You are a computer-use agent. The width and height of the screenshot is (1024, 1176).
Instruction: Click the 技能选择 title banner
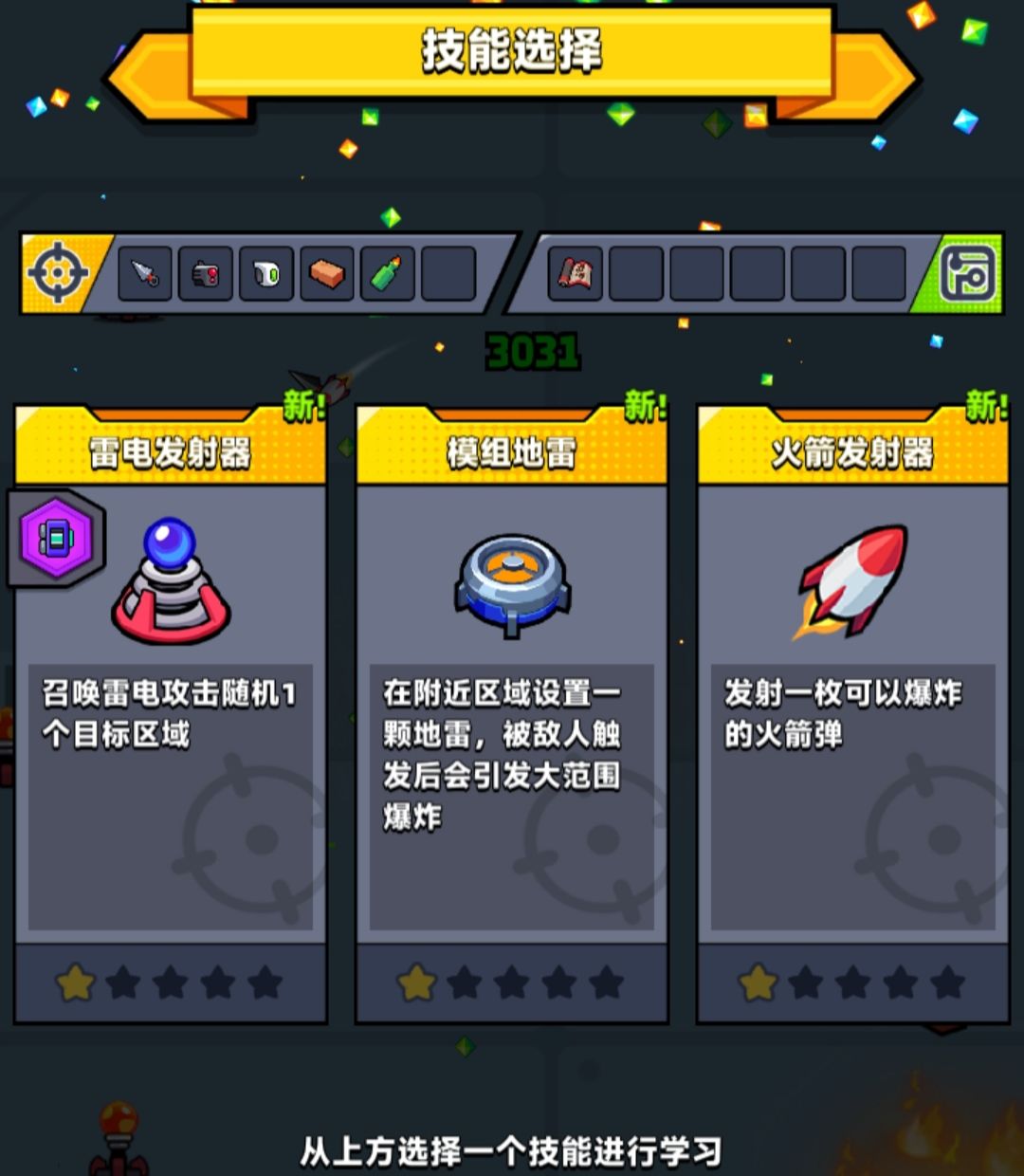[512, 54]
